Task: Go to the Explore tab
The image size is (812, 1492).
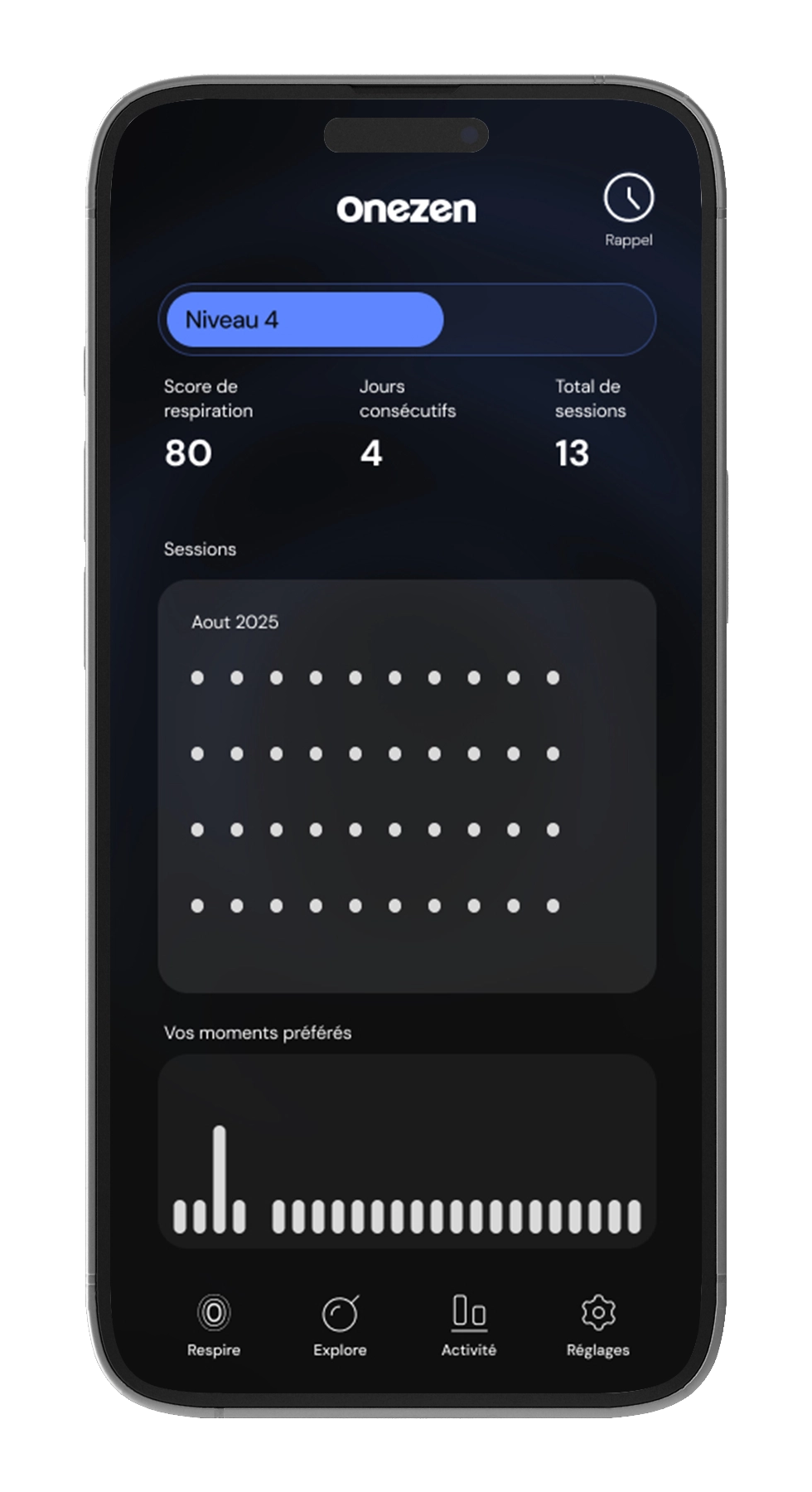Action: point(340,1325)
